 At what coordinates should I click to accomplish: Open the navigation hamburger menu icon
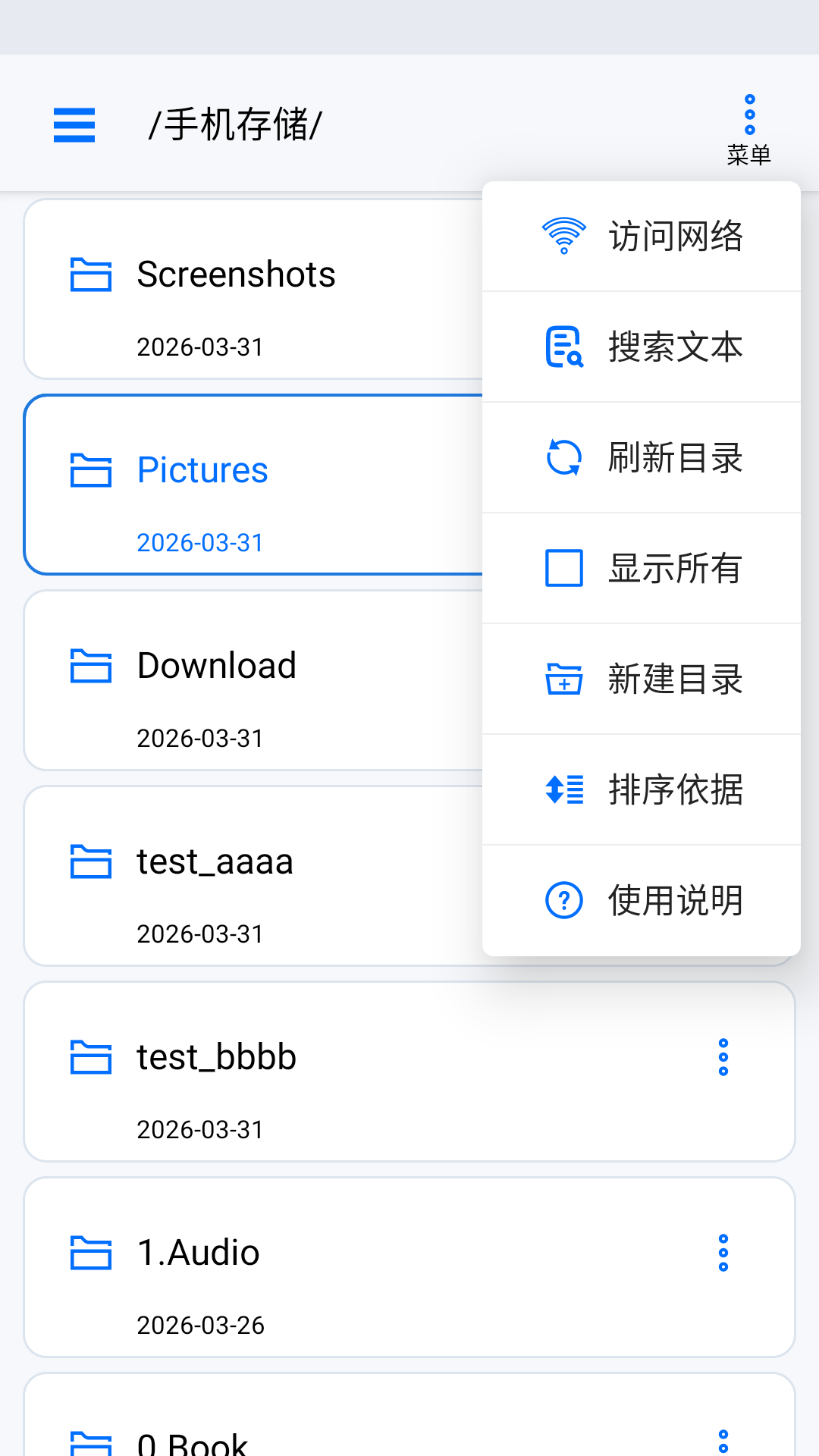point(74,126)
